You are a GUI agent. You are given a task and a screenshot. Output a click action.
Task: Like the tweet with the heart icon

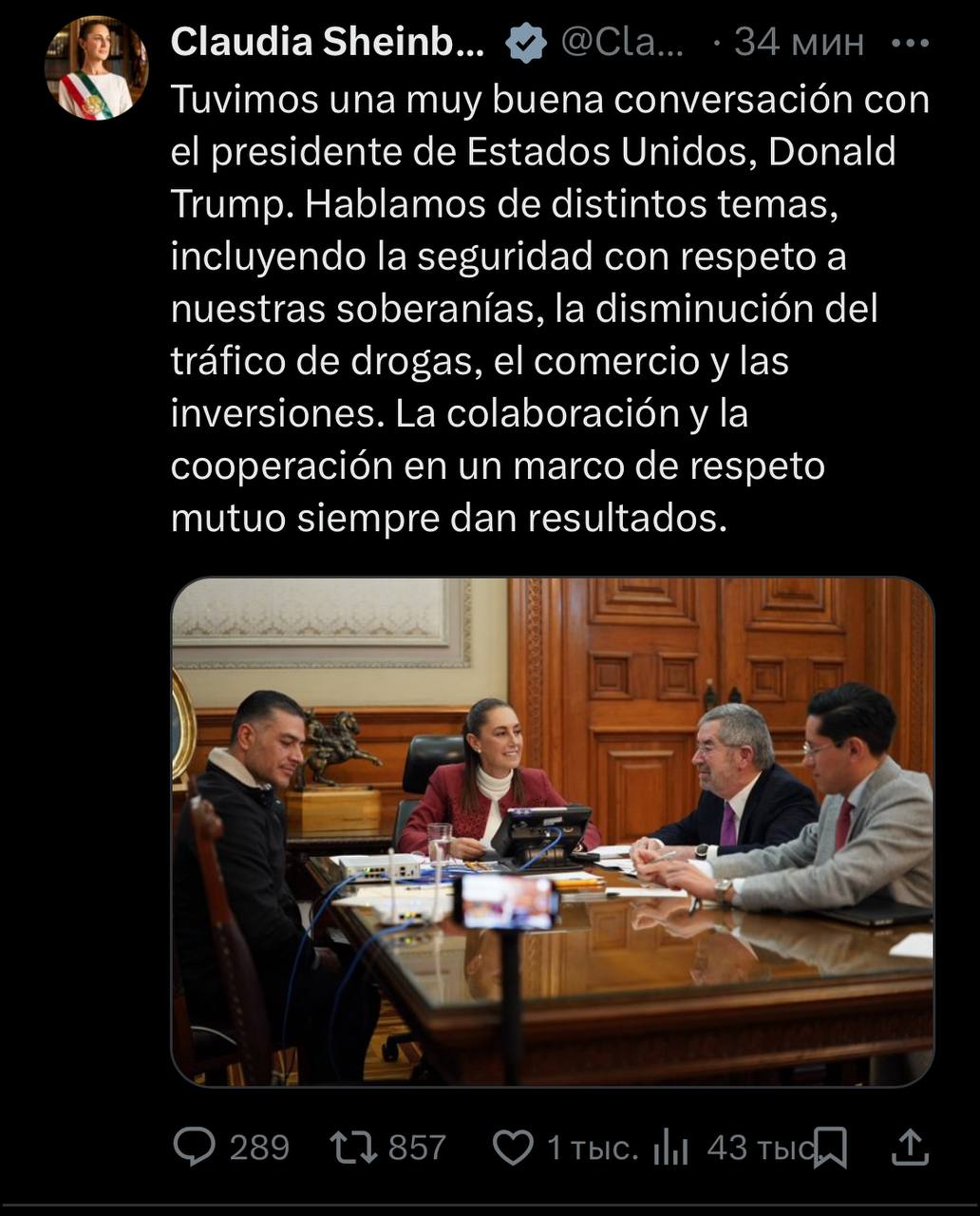pos(514,1148)
